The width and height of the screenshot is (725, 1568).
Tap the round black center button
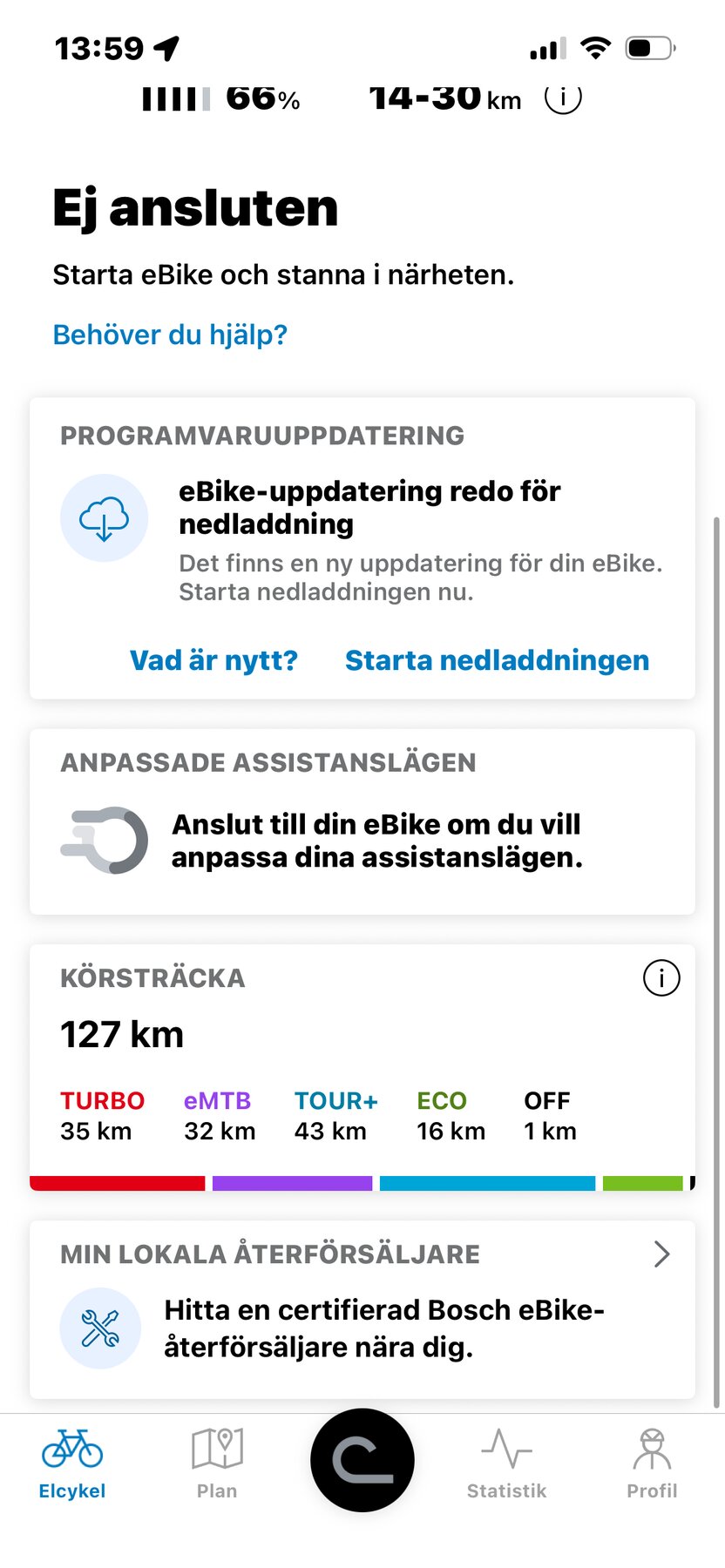[362, 1460]
